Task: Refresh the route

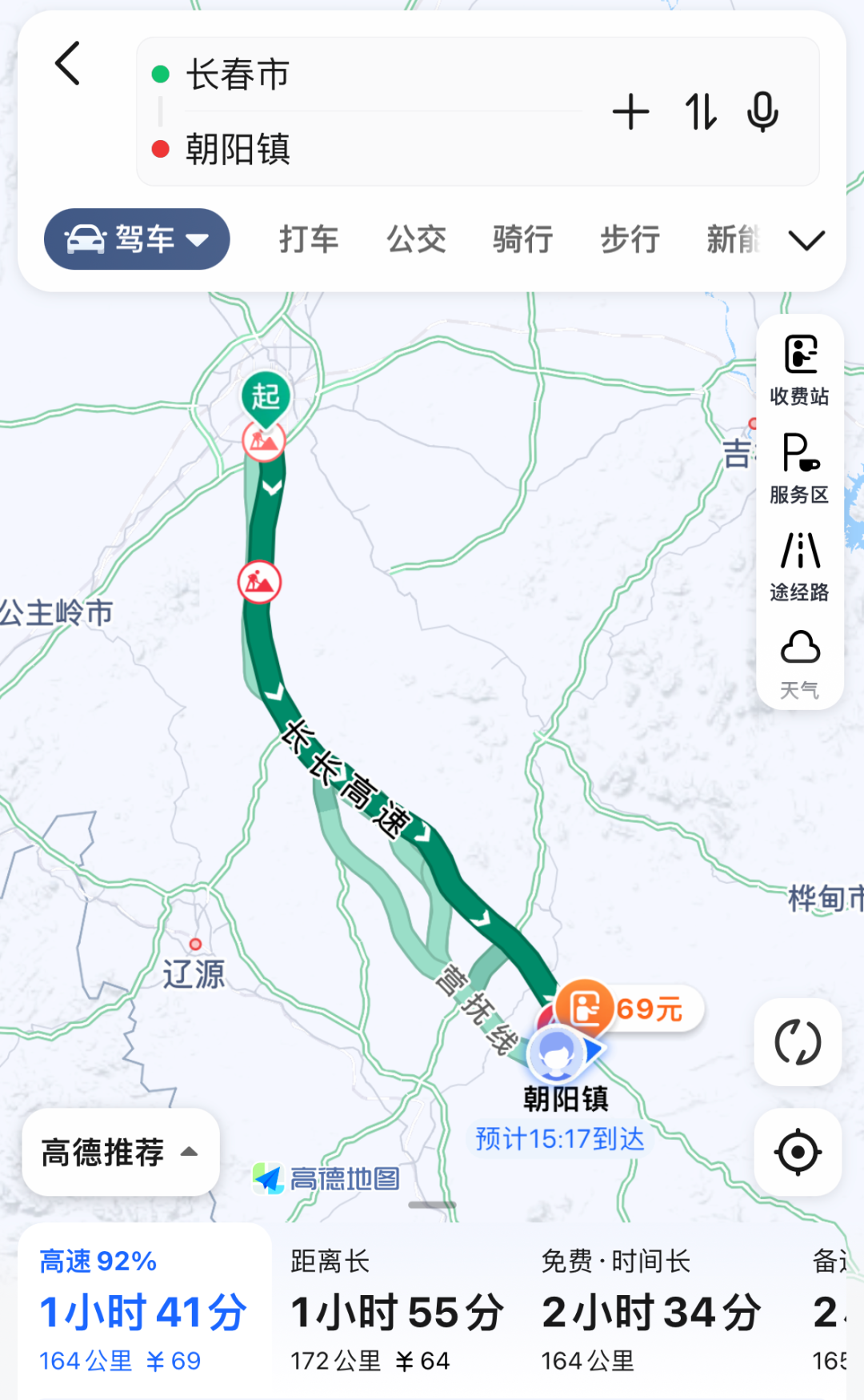Action: click(x=798, y=1042)
